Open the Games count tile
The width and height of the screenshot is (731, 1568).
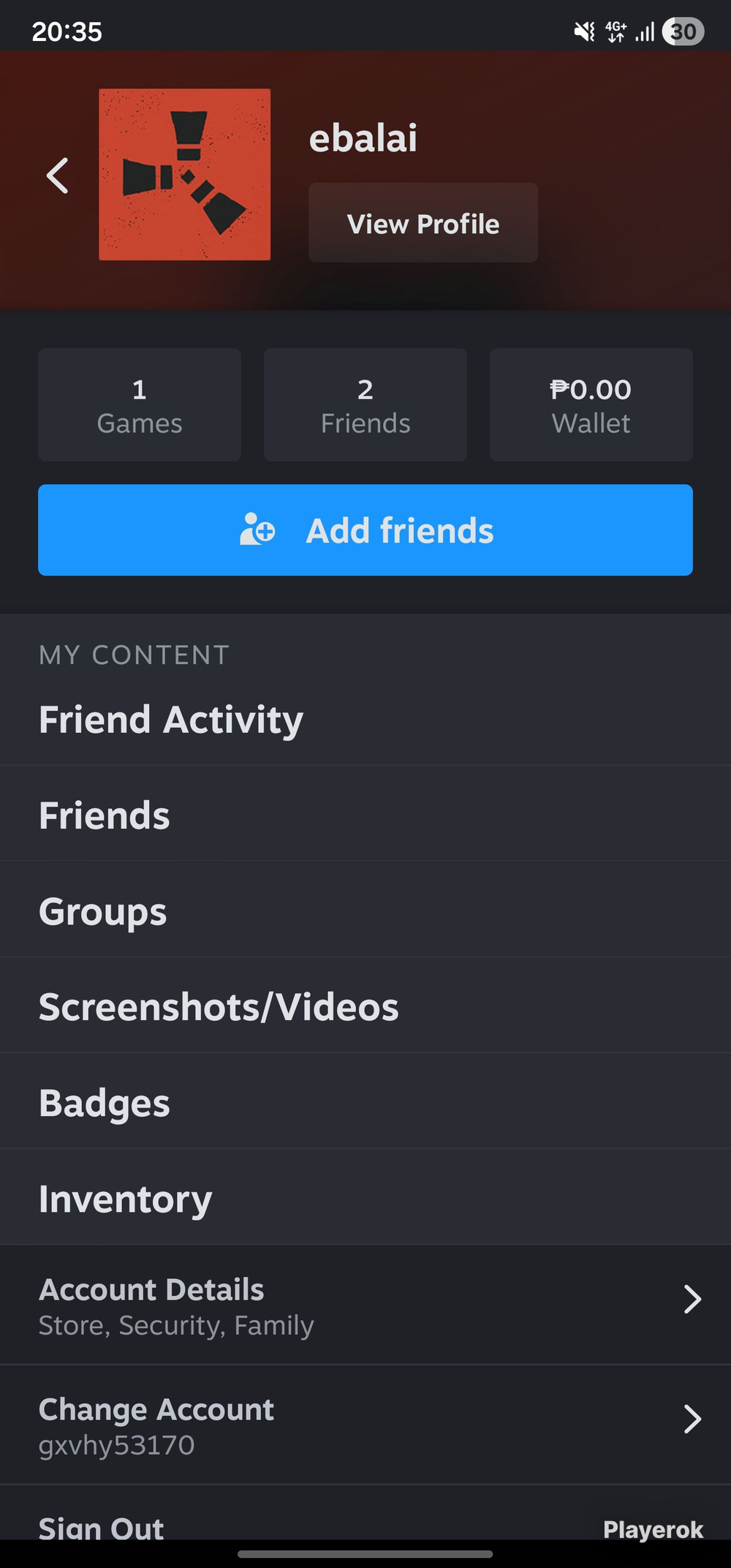[x=140, y=404]
